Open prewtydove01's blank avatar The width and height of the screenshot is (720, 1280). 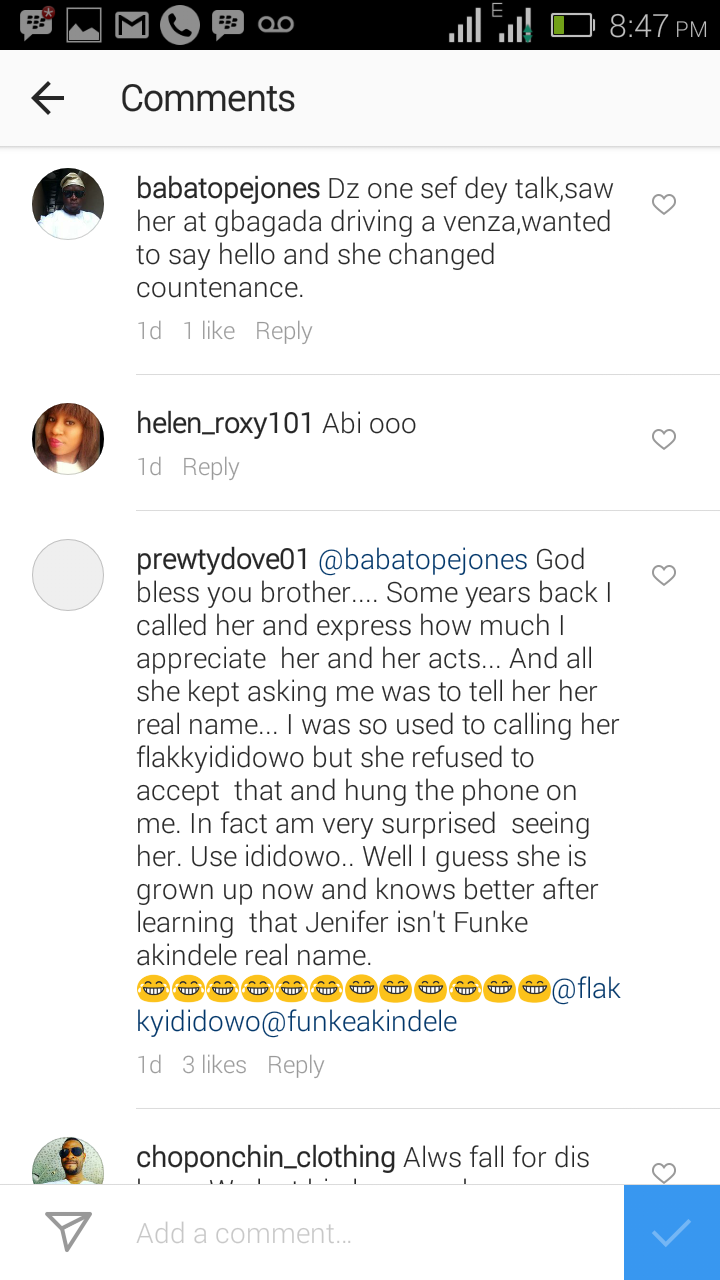point(68,575)
